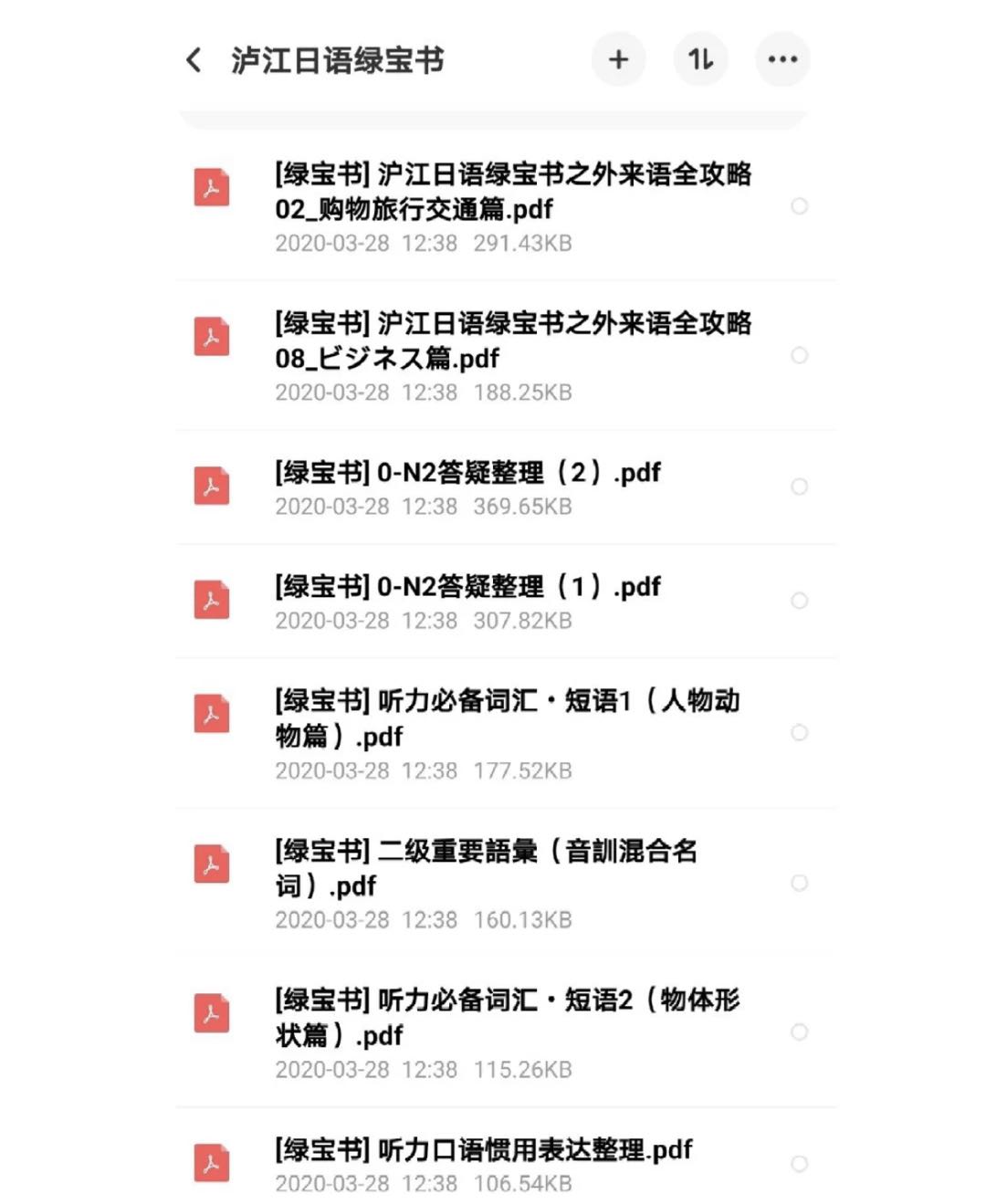986x1204 pixels.
Task: Select the 08_ビジネス篇.pdf checkbox
Action: pos(799,355)
